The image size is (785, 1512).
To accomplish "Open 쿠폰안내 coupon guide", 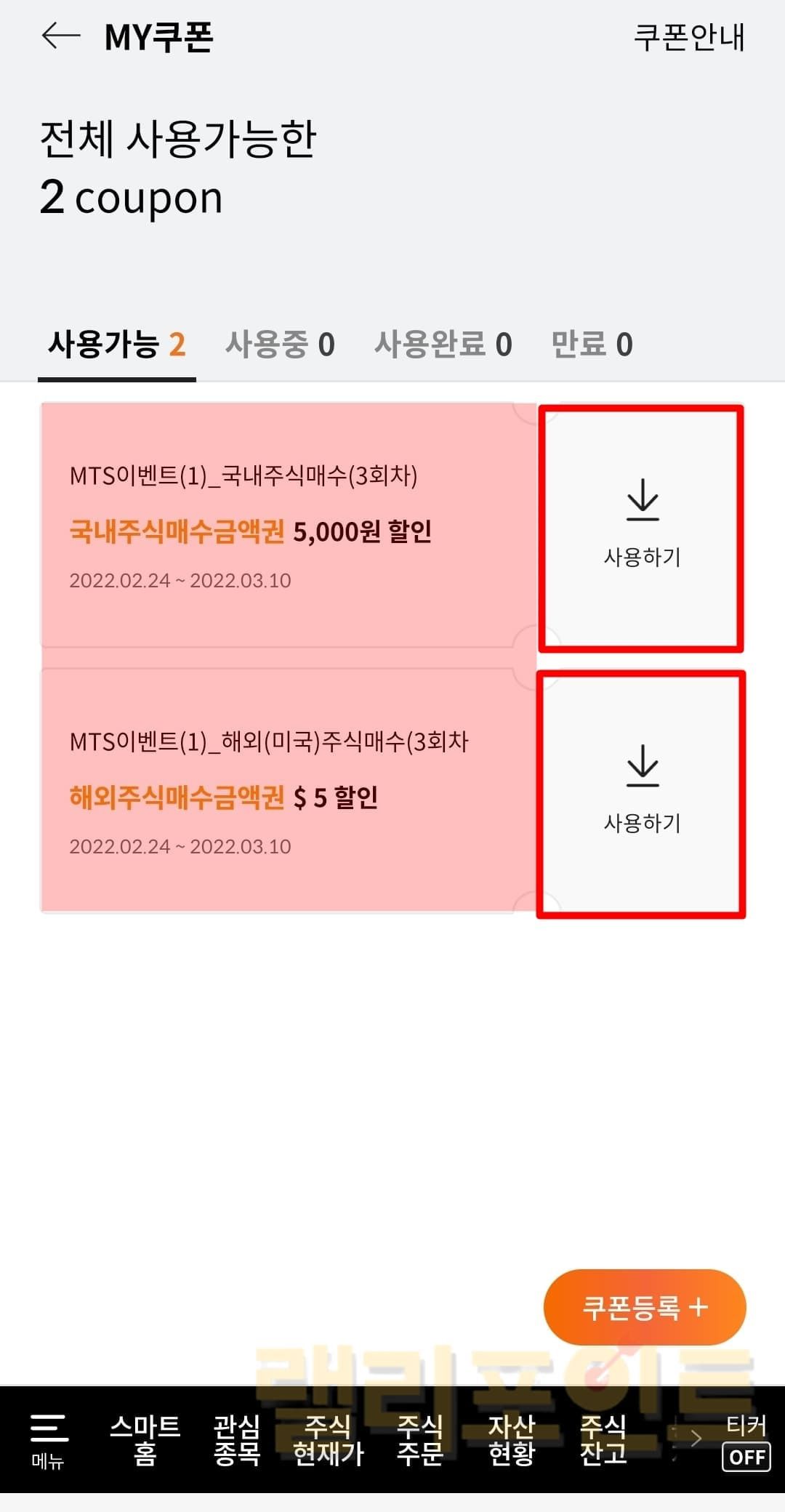I will coord(688,37).
